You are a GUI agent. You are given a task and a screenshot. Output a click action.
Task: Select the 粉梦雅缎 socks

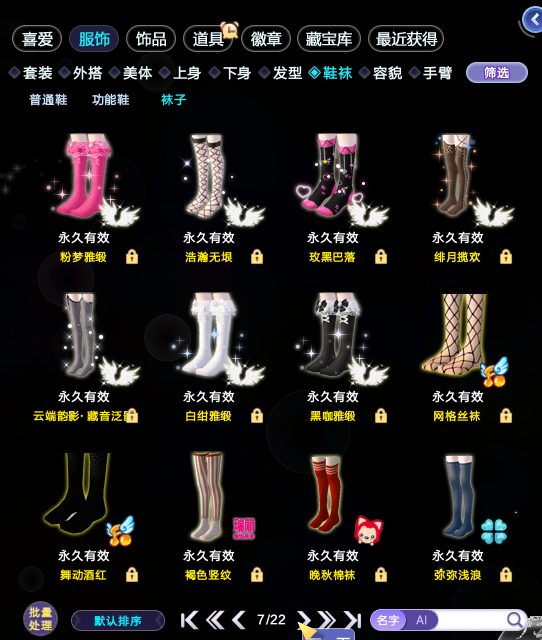click(88, 178)
